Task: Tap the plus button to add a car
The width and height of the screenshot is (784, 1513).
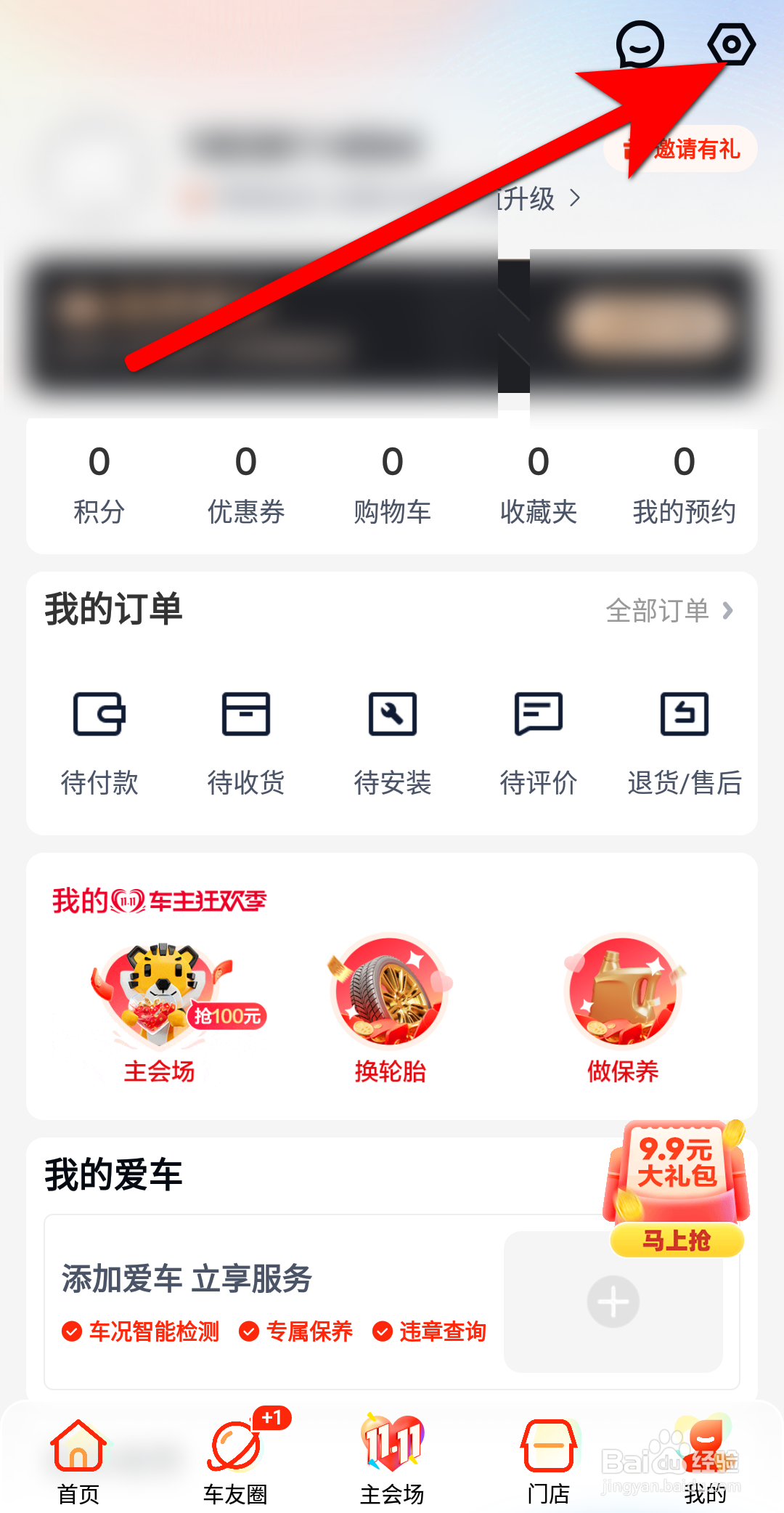Action: (612, 1301)
